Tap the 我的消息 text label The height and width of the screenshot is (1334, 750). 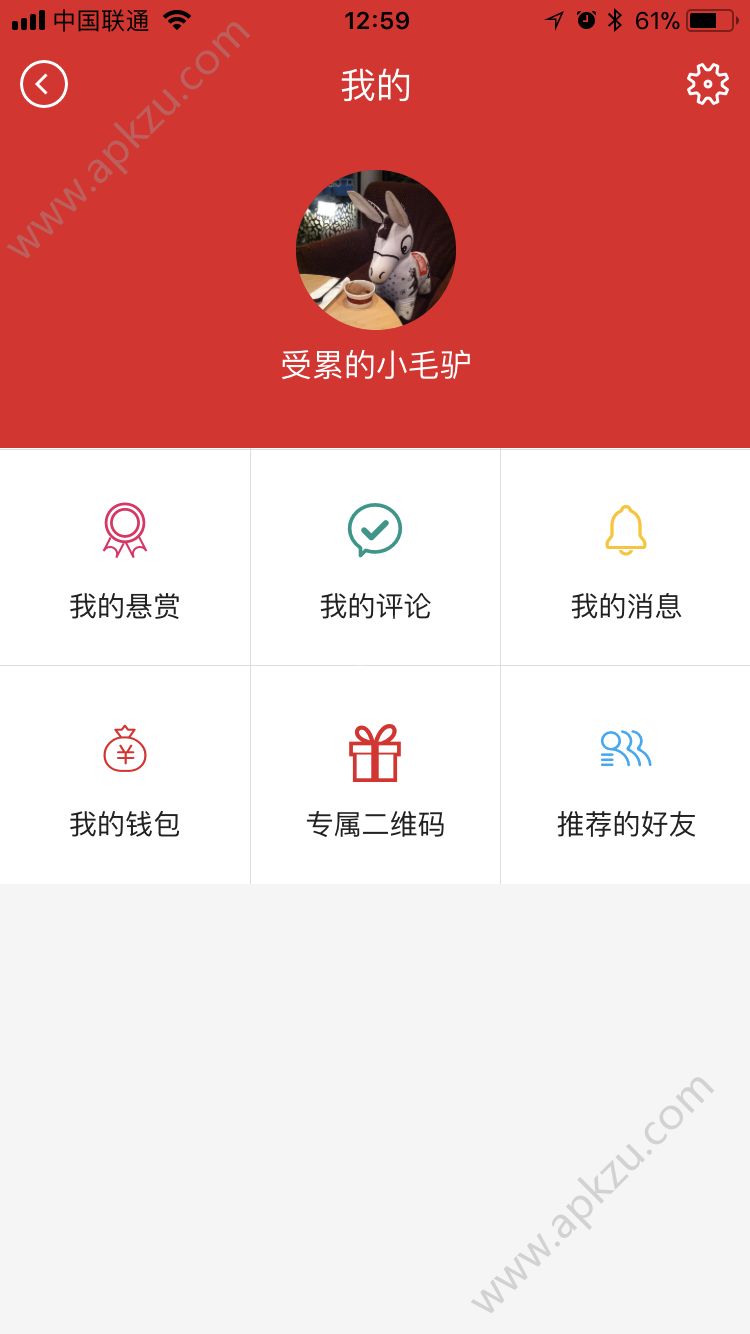(625, 606)
